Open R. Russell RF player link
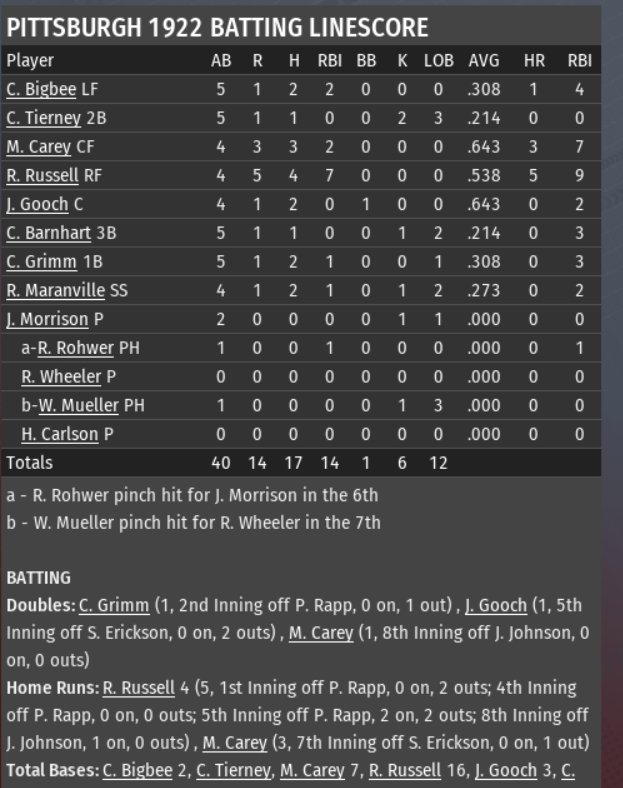Image resolution: width=623 pixels, height=788 pixels. (43, 175)
